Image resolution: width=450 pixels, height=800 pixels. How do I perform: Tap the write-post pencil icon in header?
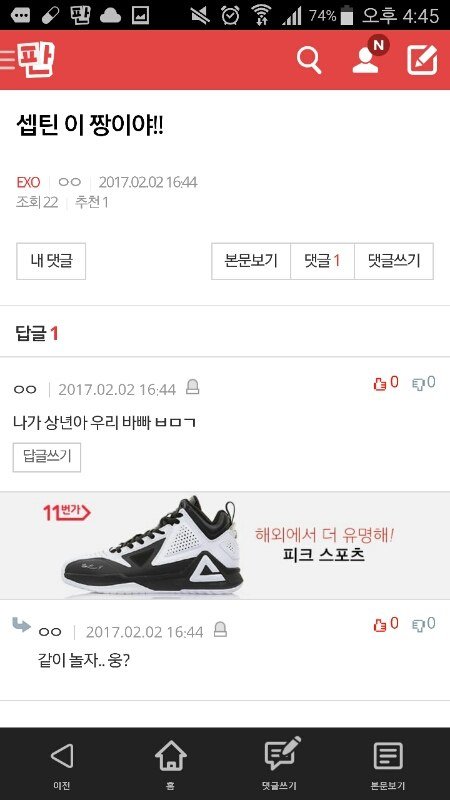pos(422,60)
